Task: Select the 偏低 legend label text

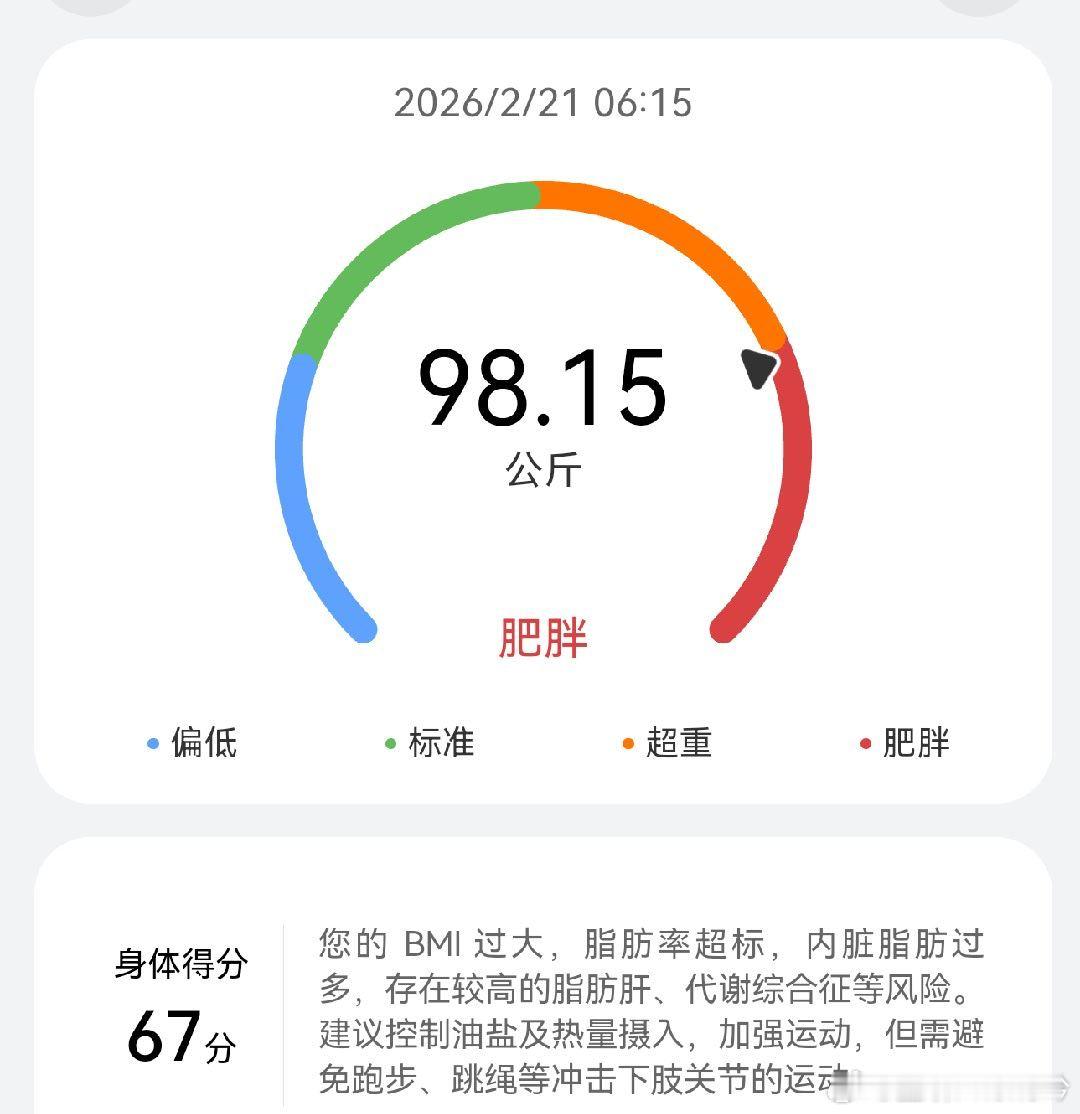Action: 205,742
